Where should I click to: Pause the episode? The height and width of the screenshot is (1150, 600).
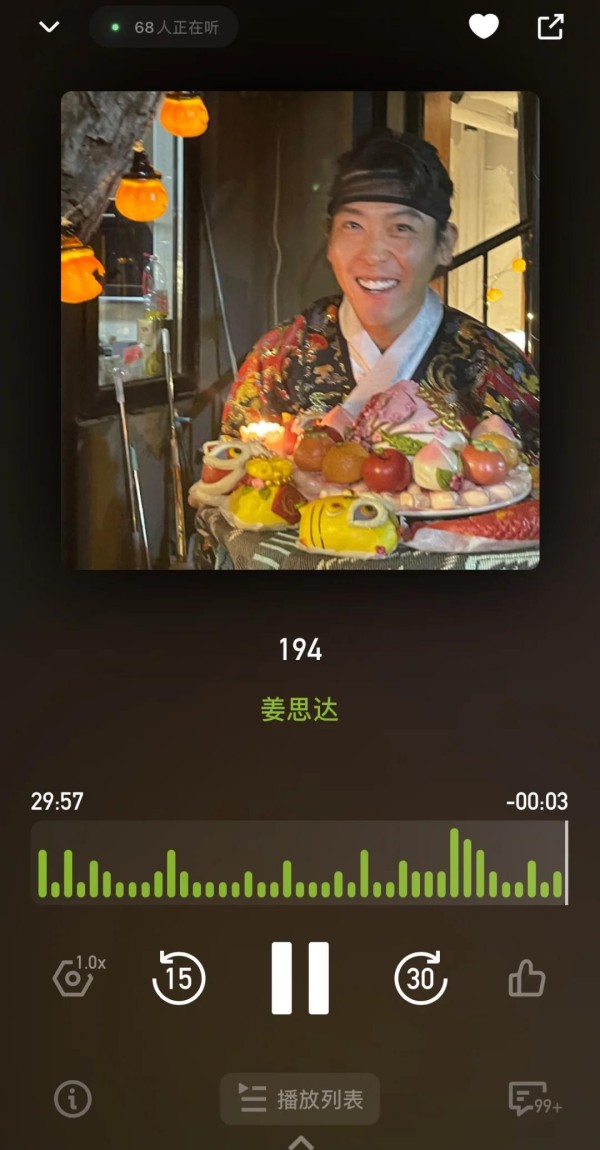tap(300, 978)
